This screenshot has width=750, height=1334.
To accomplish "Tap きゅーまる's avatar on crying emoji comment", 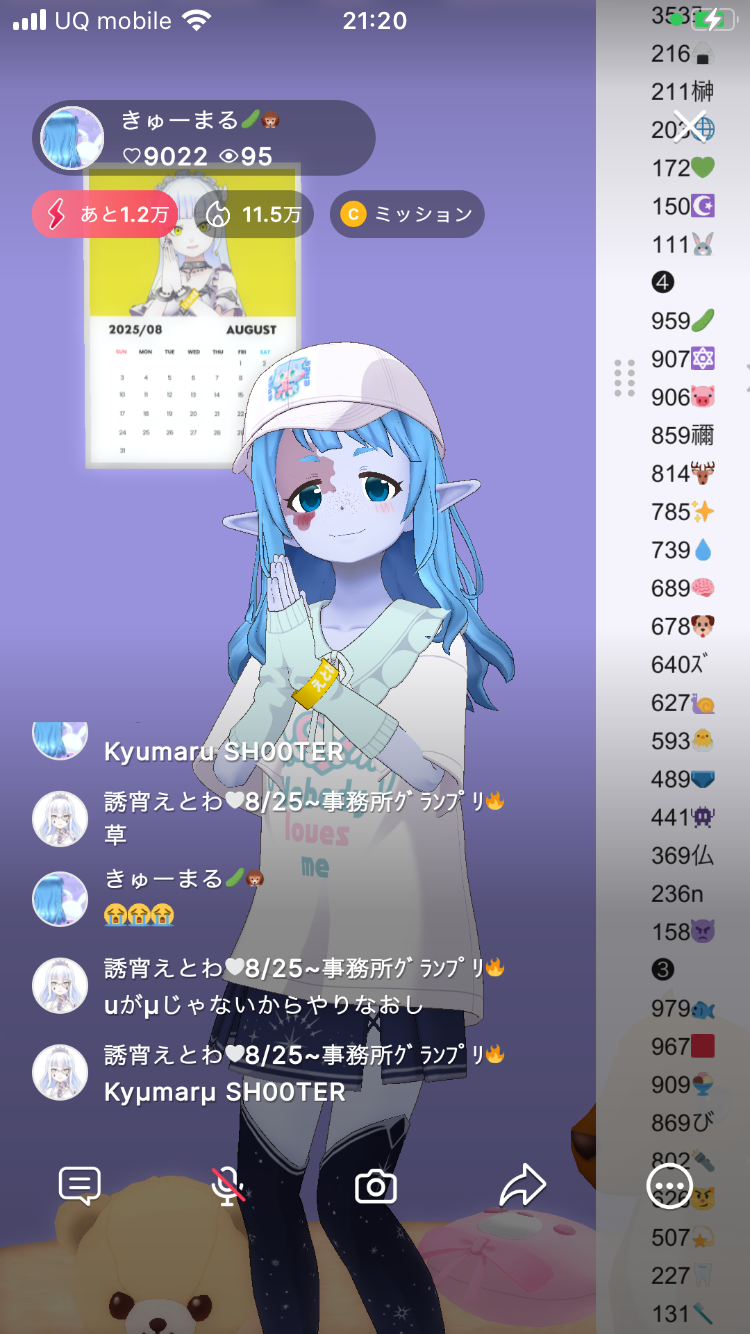I will (x=60, y=897).
